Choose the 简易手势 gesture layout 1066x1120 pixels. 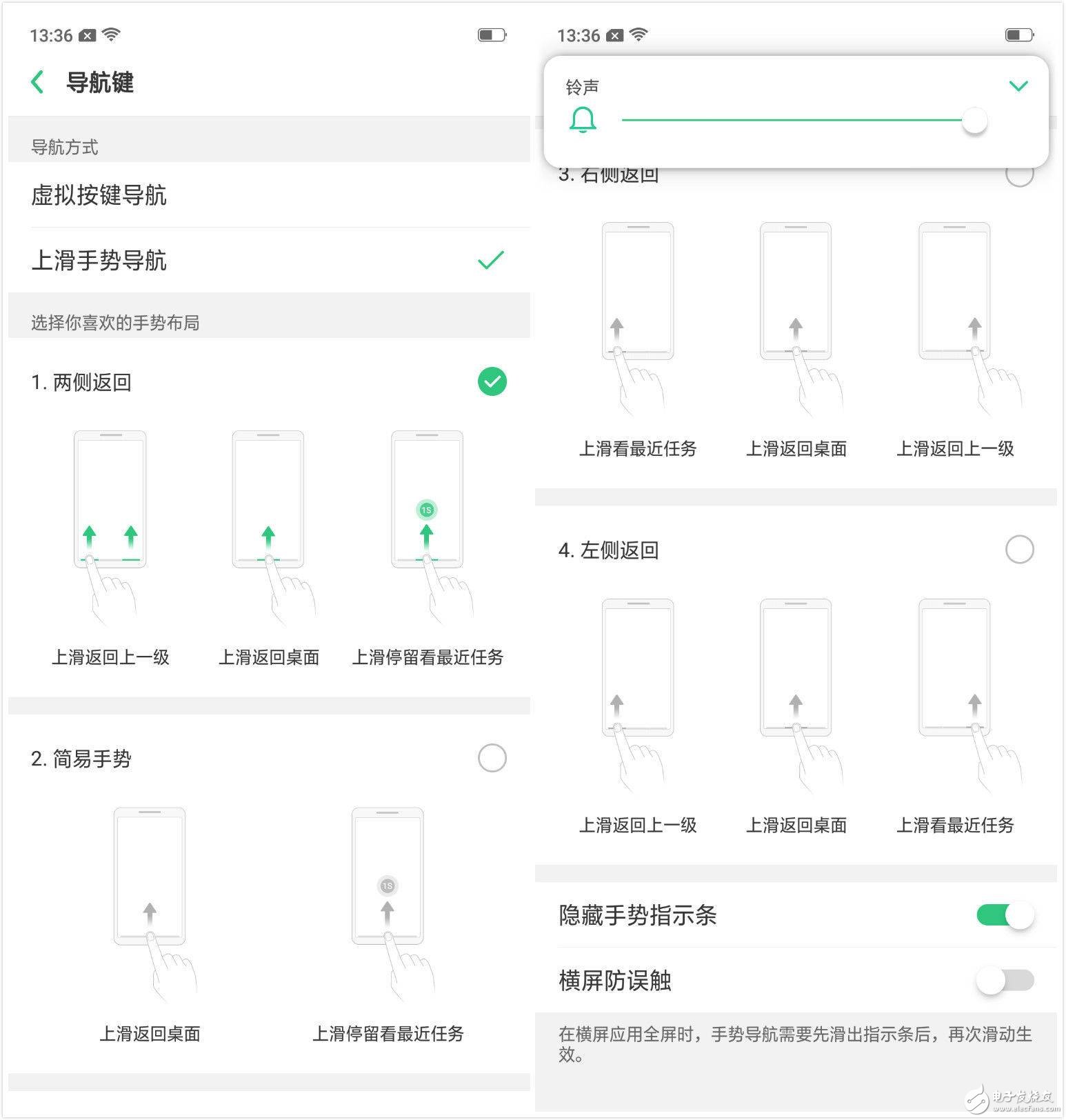(x=492, y=758)
